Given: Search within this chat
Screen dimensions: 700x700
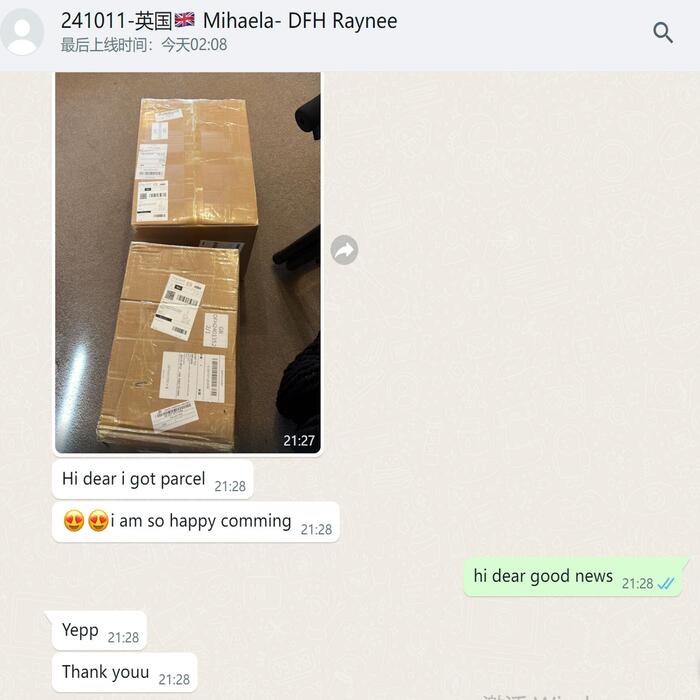Looking at the screenshot, I should (x=663, y=32).
